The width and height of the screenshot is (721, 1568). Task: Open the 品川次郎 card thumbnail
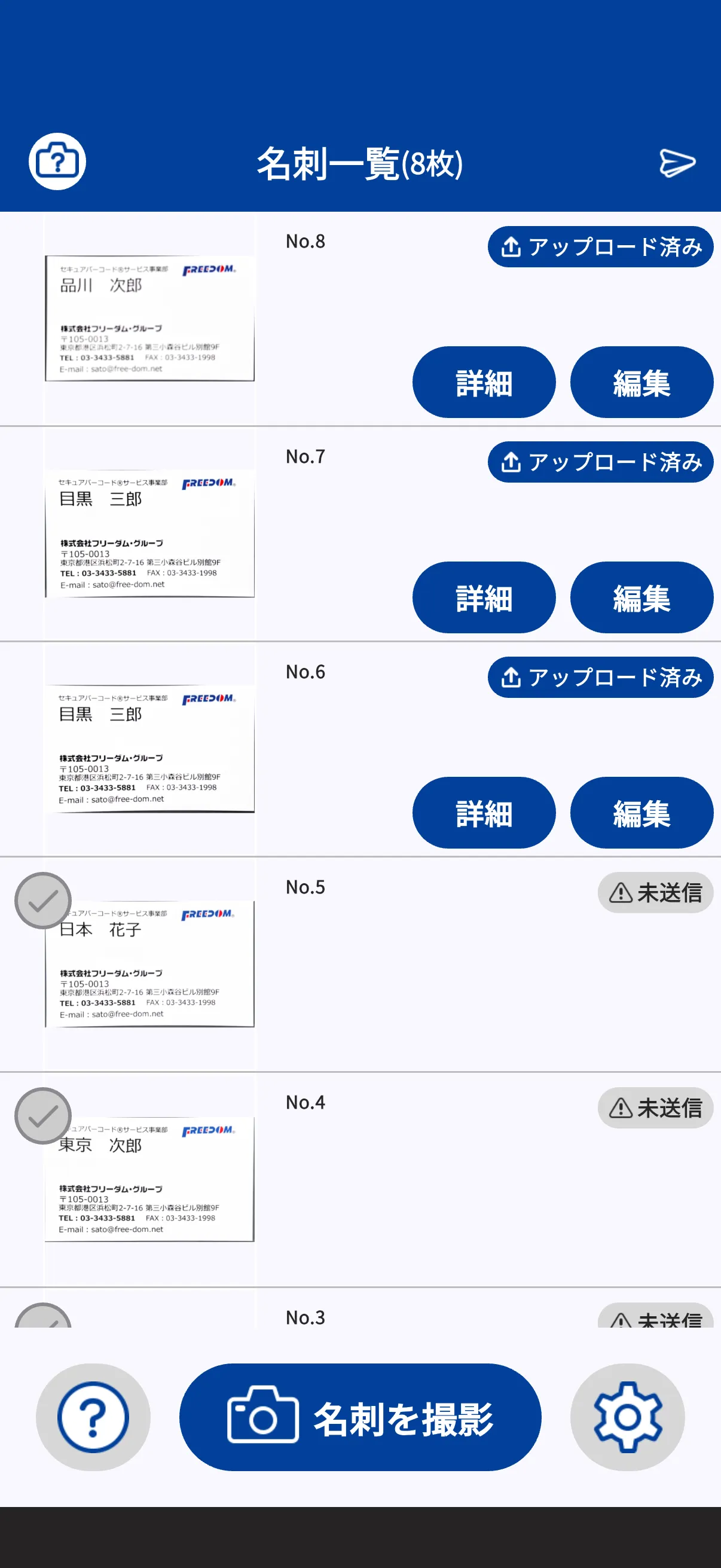pos(149,318)
